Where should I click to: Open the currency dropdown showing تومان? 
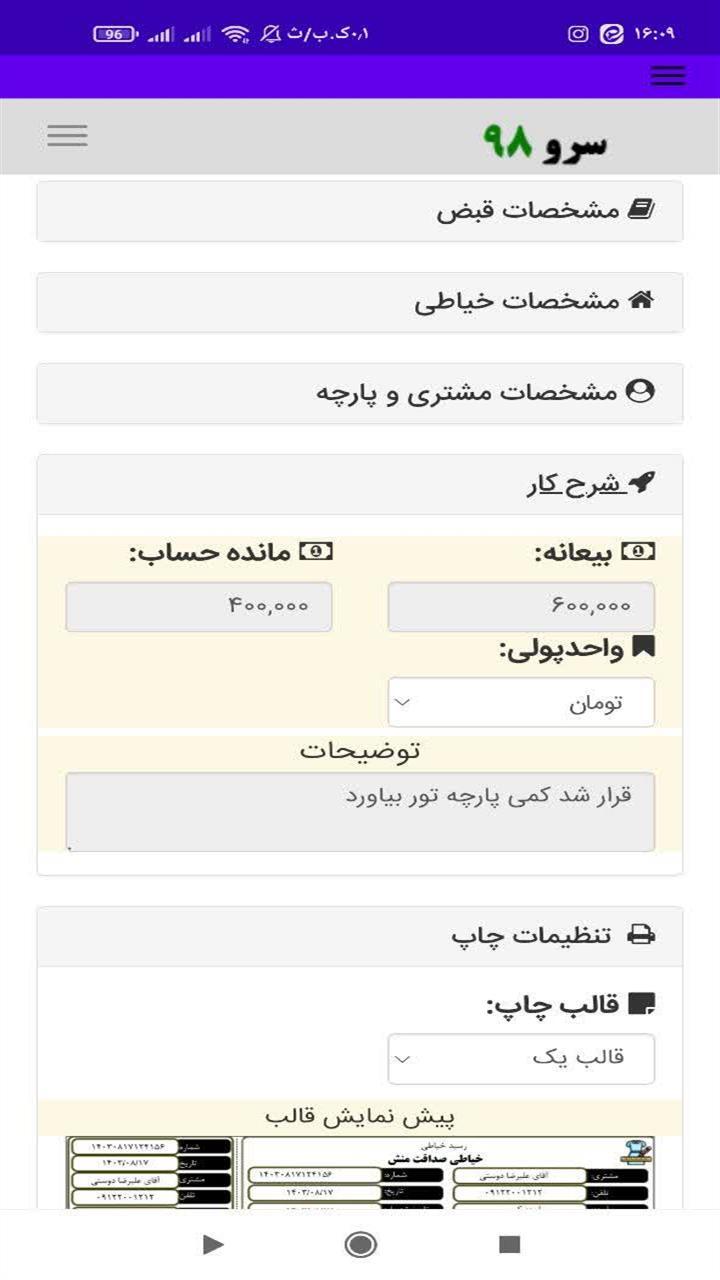520,702
